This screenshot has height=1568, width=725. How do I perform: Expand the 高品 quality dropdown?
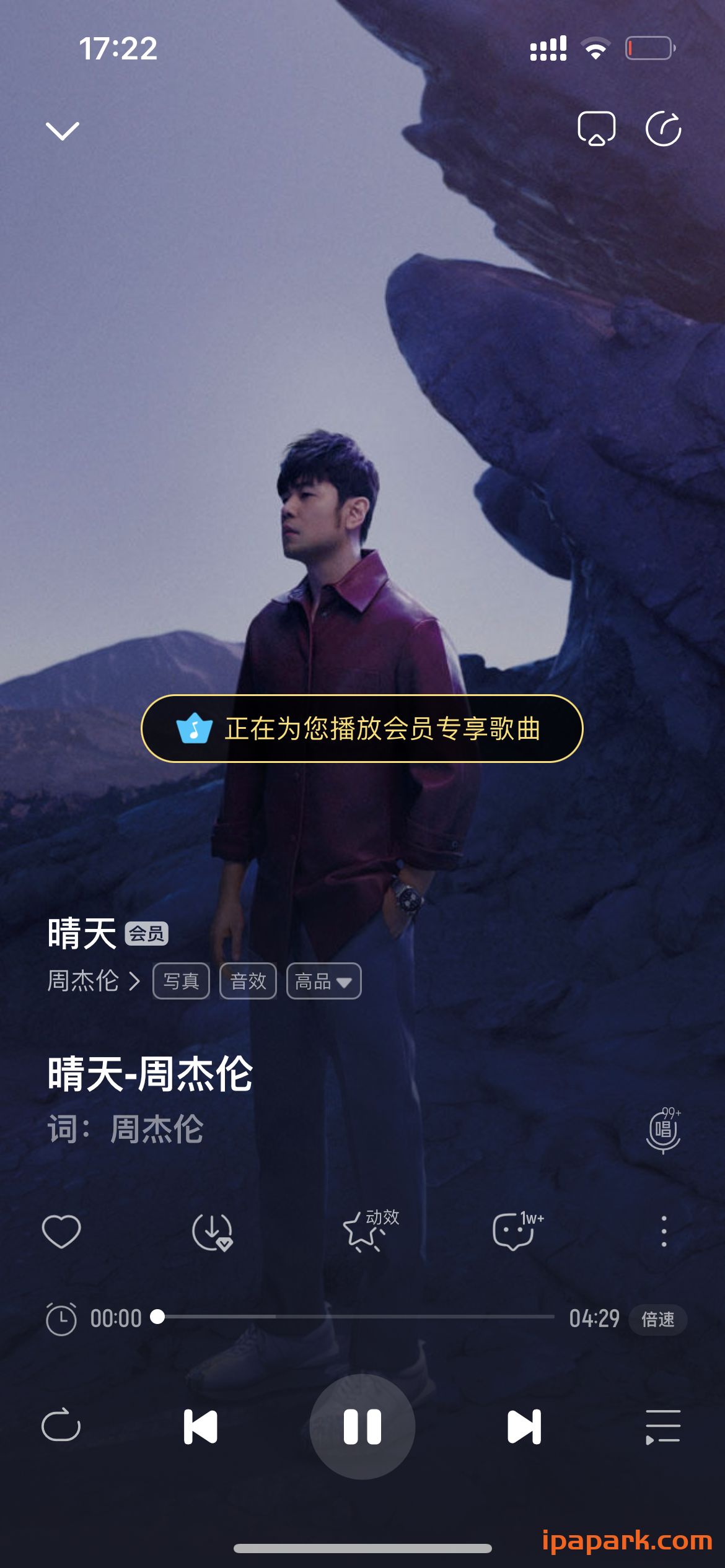323,980
